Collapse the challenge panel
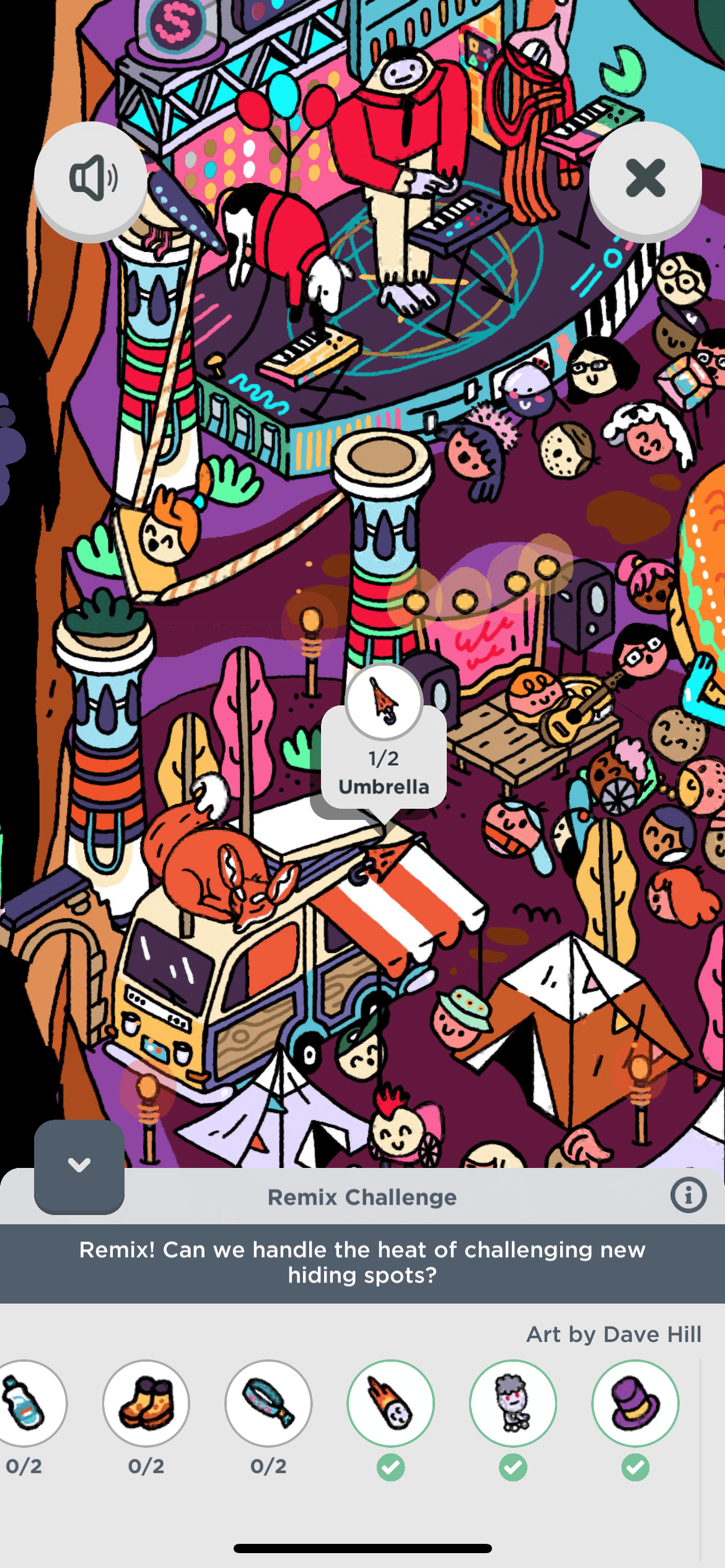The width and height of the screenshot is (725, 1568). [x=79, y=1165]
